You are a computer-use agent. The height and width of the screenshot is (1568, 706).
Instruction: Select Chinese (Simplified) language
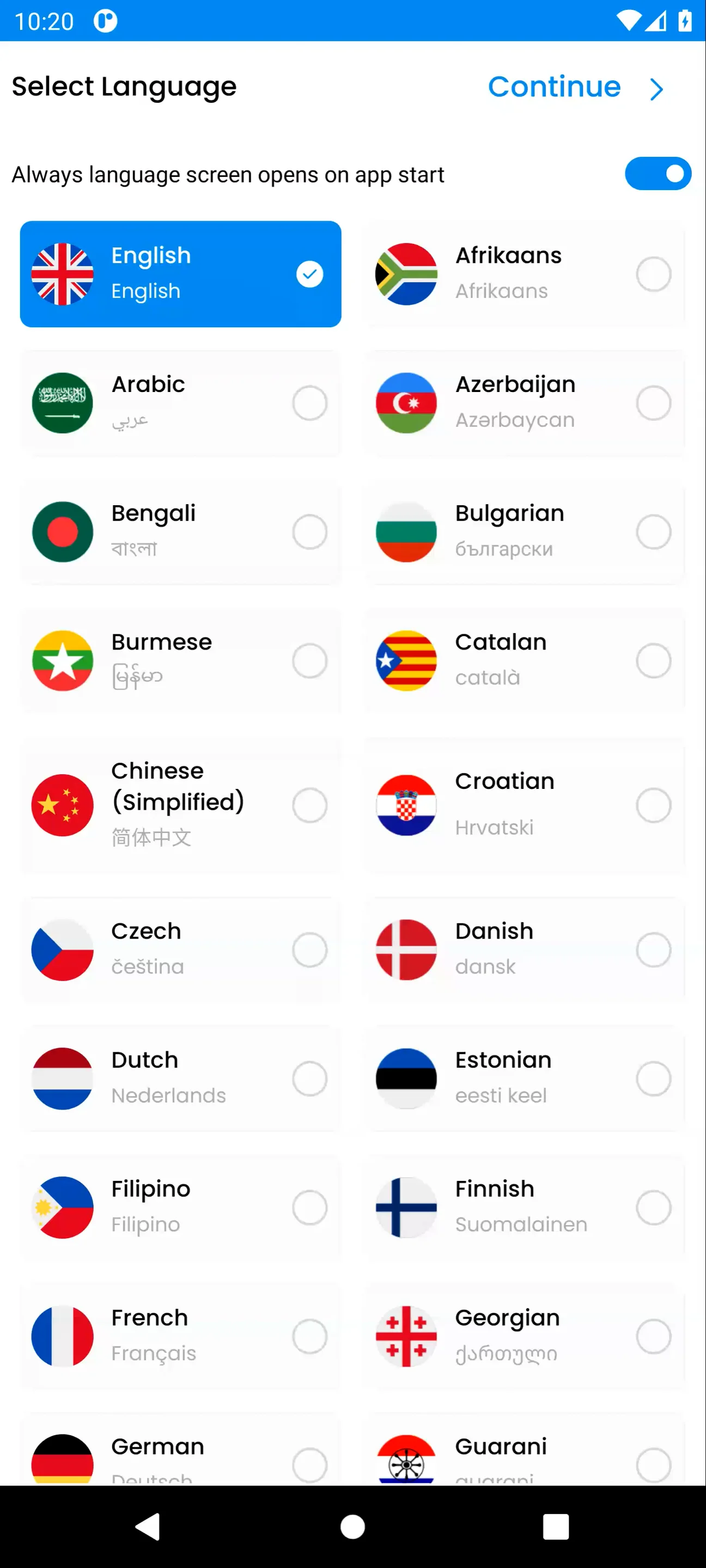(180, 805)
